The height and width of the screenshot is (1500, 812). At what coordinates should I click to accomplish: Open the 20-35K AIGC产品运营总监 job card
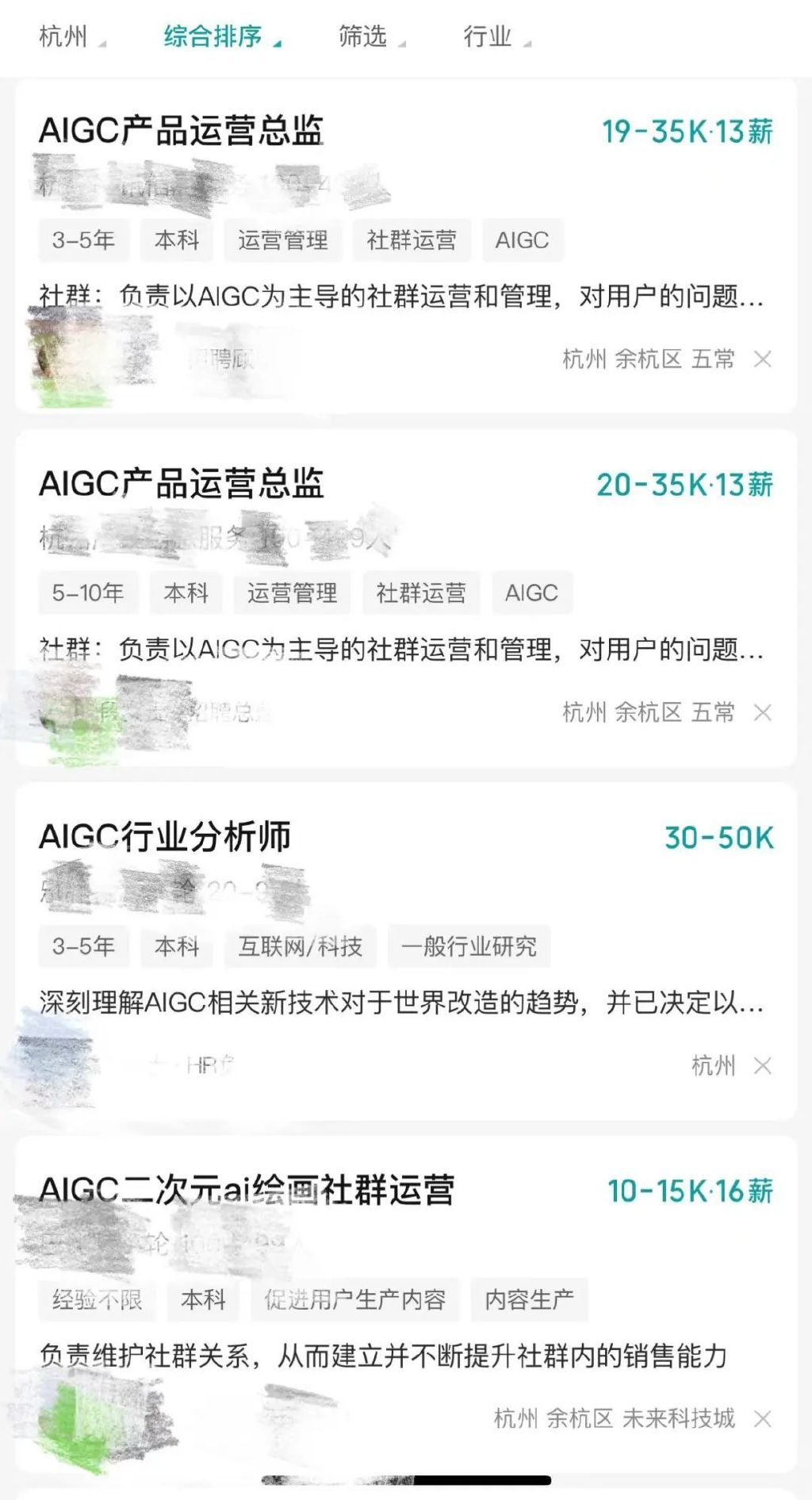coord(181,484)
